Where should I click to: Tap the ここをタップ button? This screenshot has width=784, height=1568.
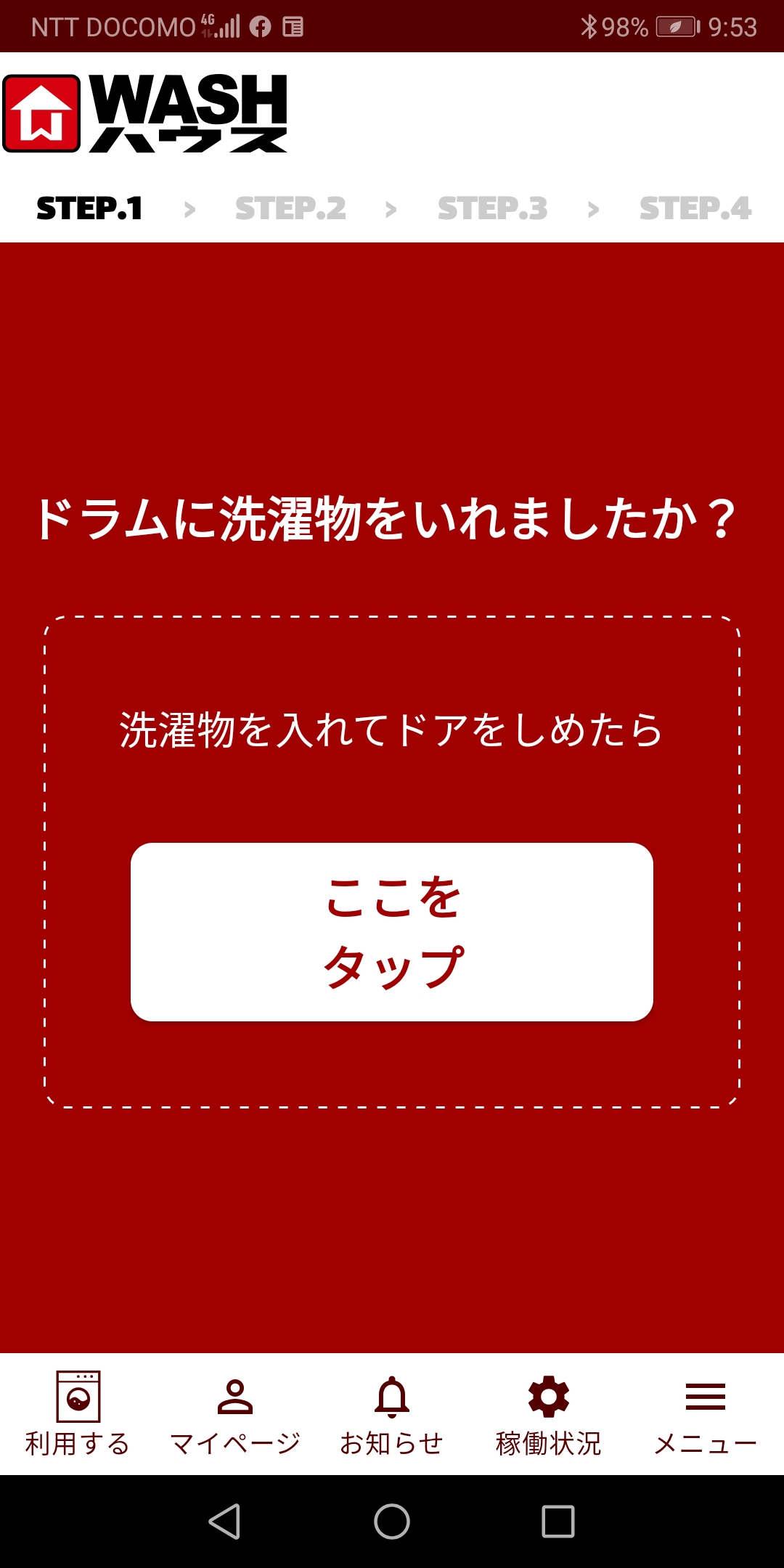coord(392,931)
